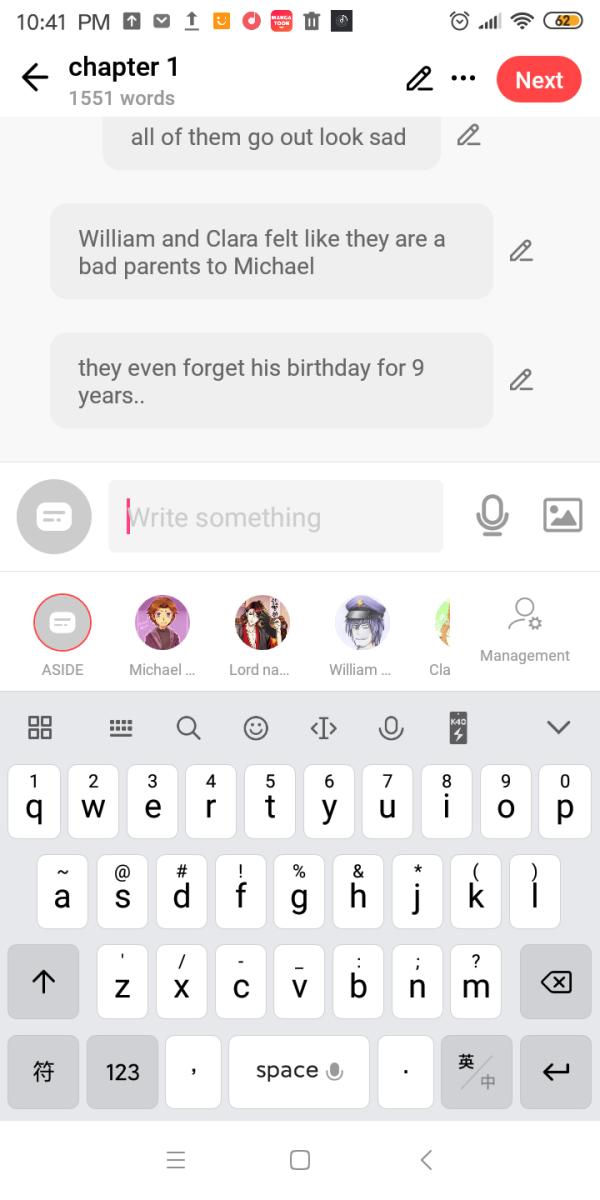The height and width of the screenshot is (1200, 600).
Task: Open character Management
Action: (x=524, y=630)
